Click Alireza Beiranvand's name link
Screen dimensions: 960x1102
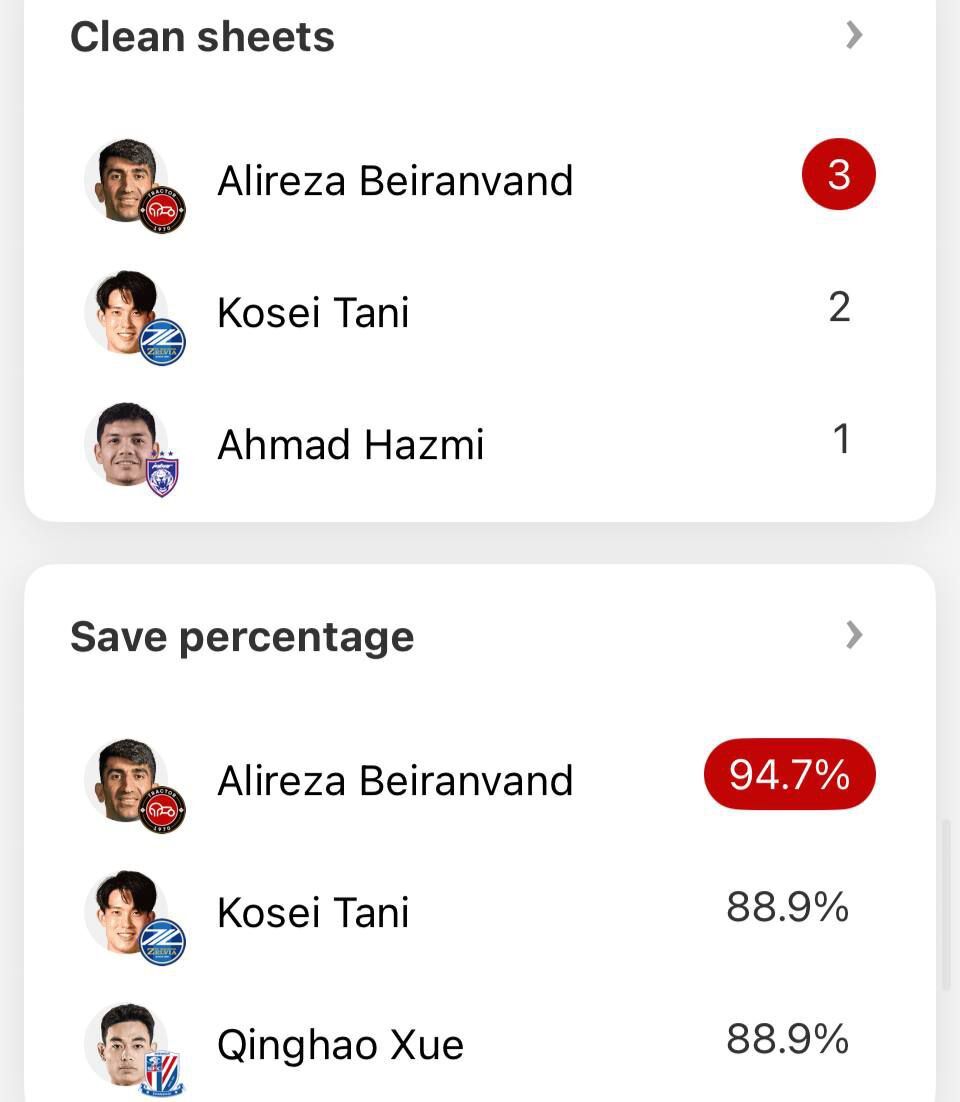coord(395,180)
